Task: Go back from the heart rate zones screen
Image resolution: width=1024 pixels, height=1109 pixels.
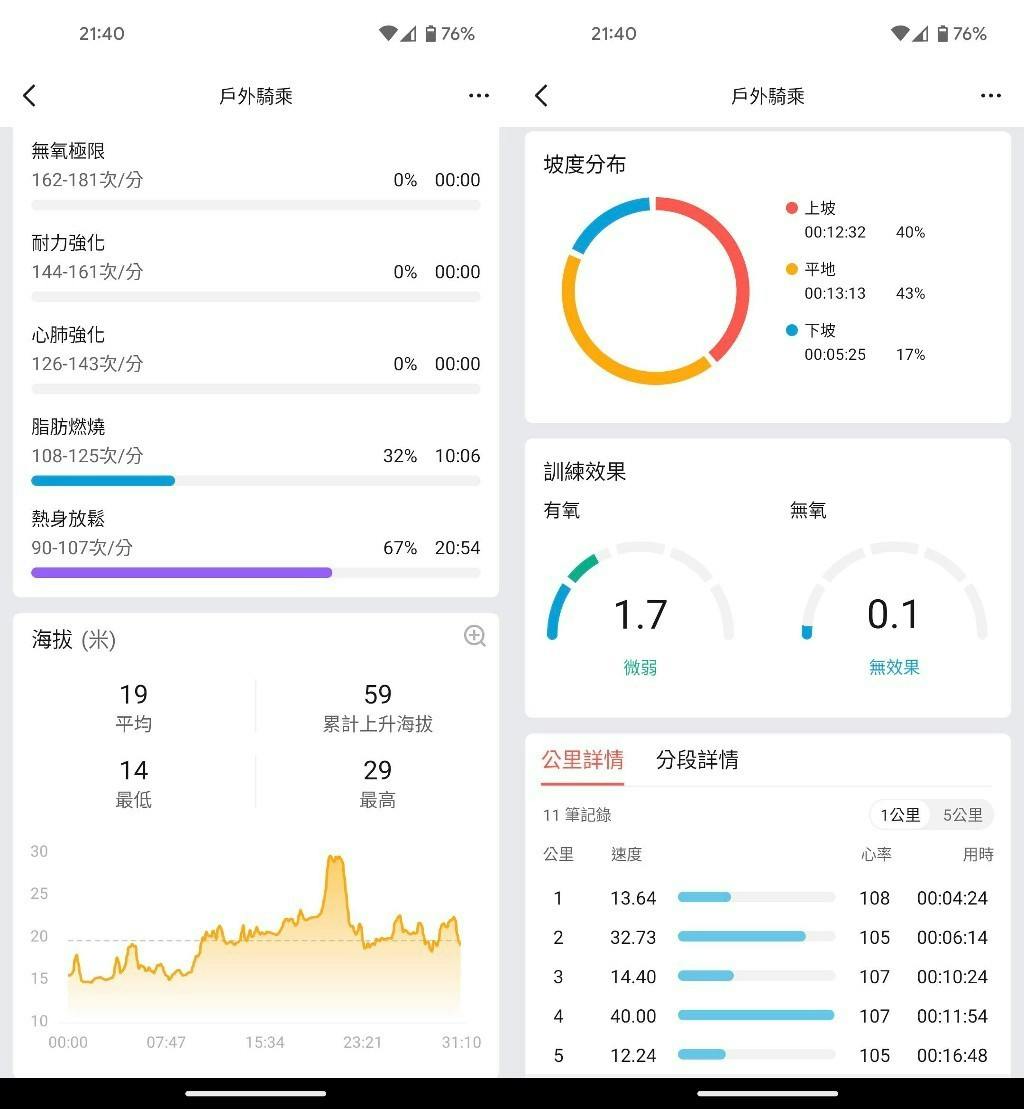Action: (29, 96)
